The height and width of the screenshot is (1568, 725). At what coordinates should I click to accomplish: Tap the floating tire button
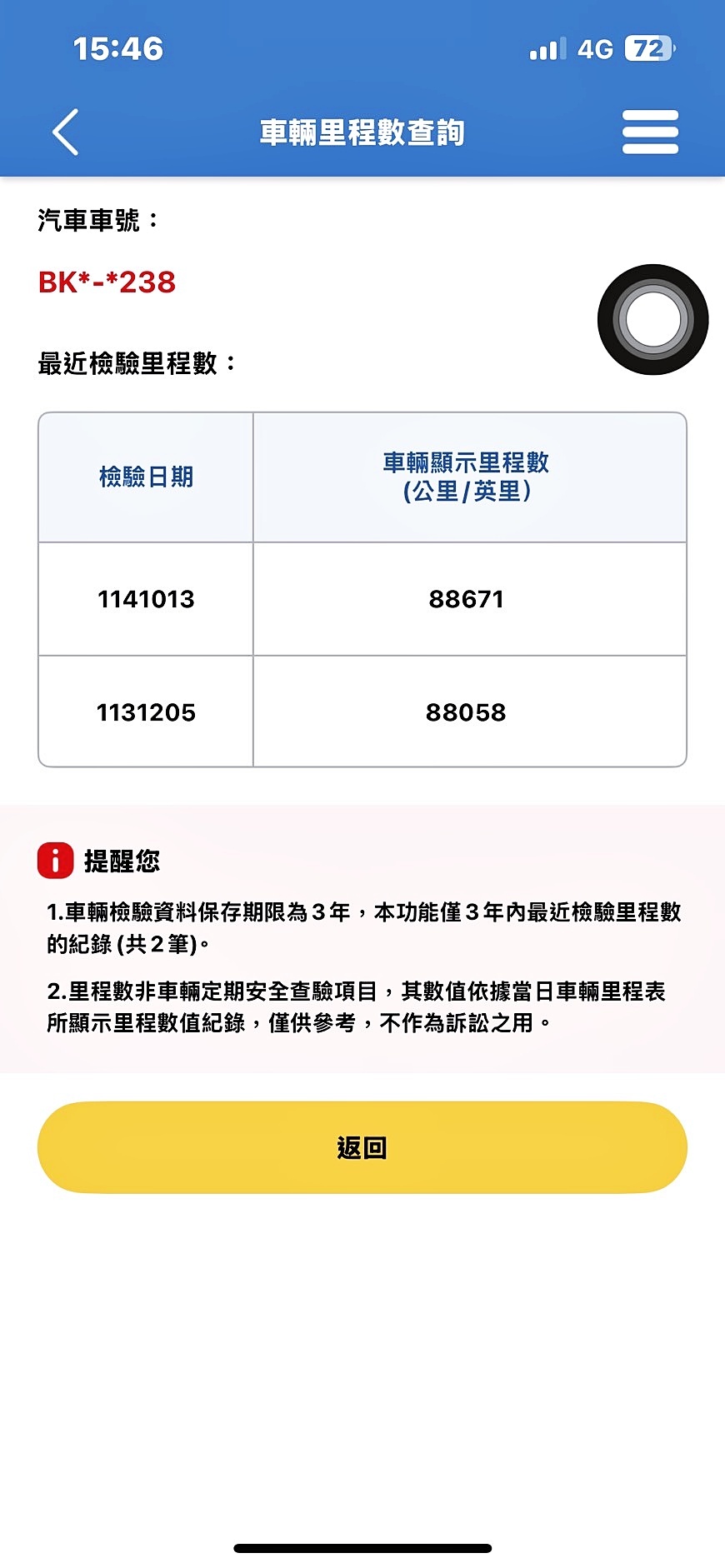click(x=652, y=320)
